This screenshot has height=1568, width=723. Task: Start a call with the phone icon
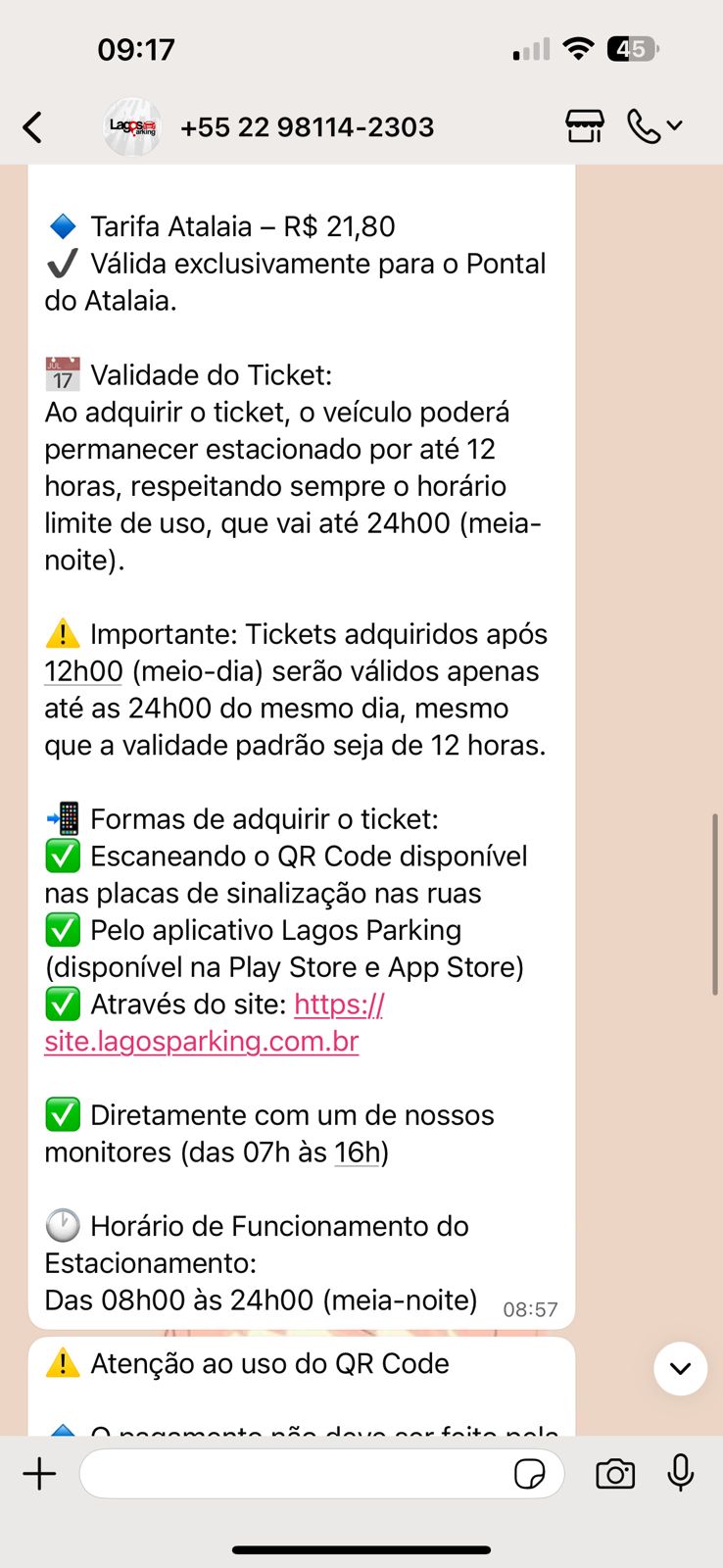644,126
